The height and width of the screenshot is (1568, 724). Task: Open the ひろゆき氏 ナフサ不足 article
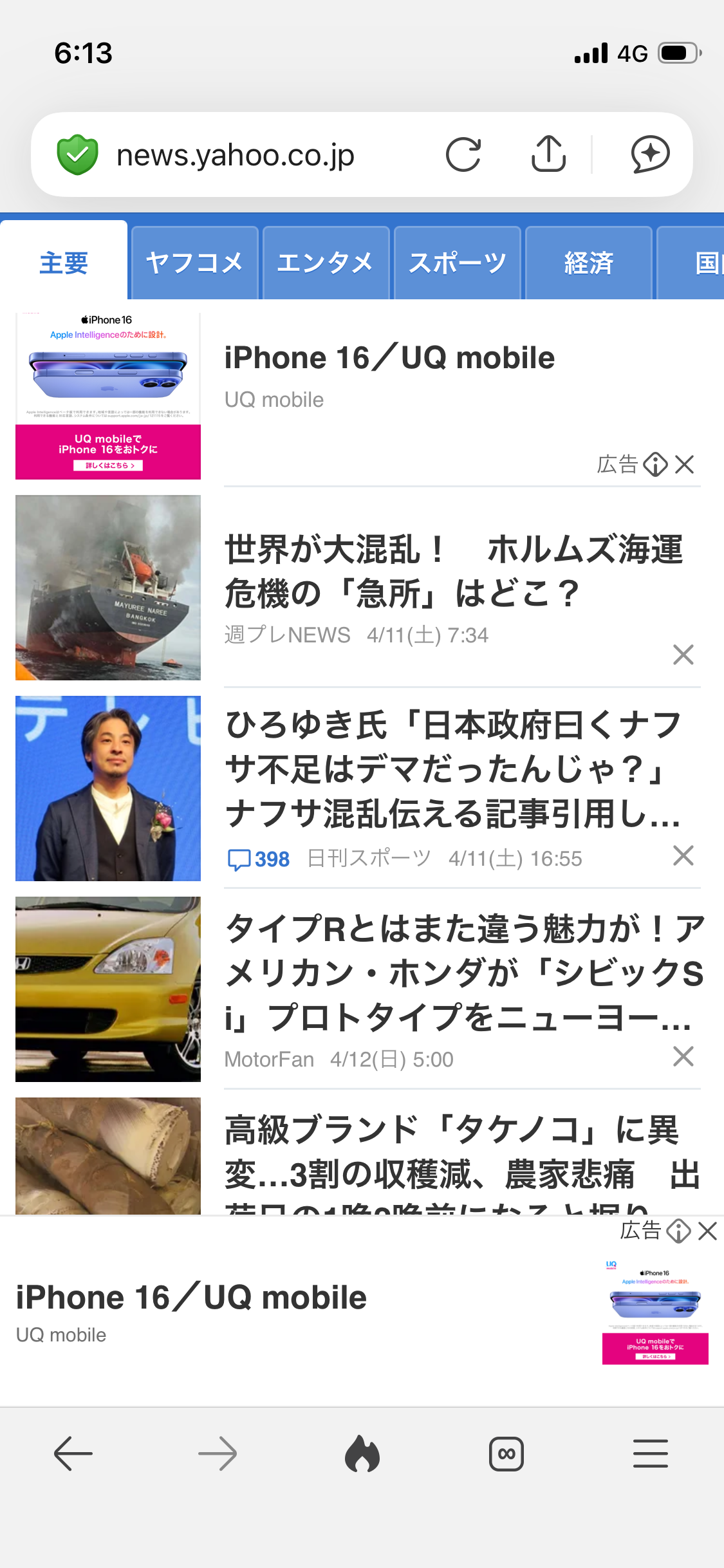click(x=453, y=769)
